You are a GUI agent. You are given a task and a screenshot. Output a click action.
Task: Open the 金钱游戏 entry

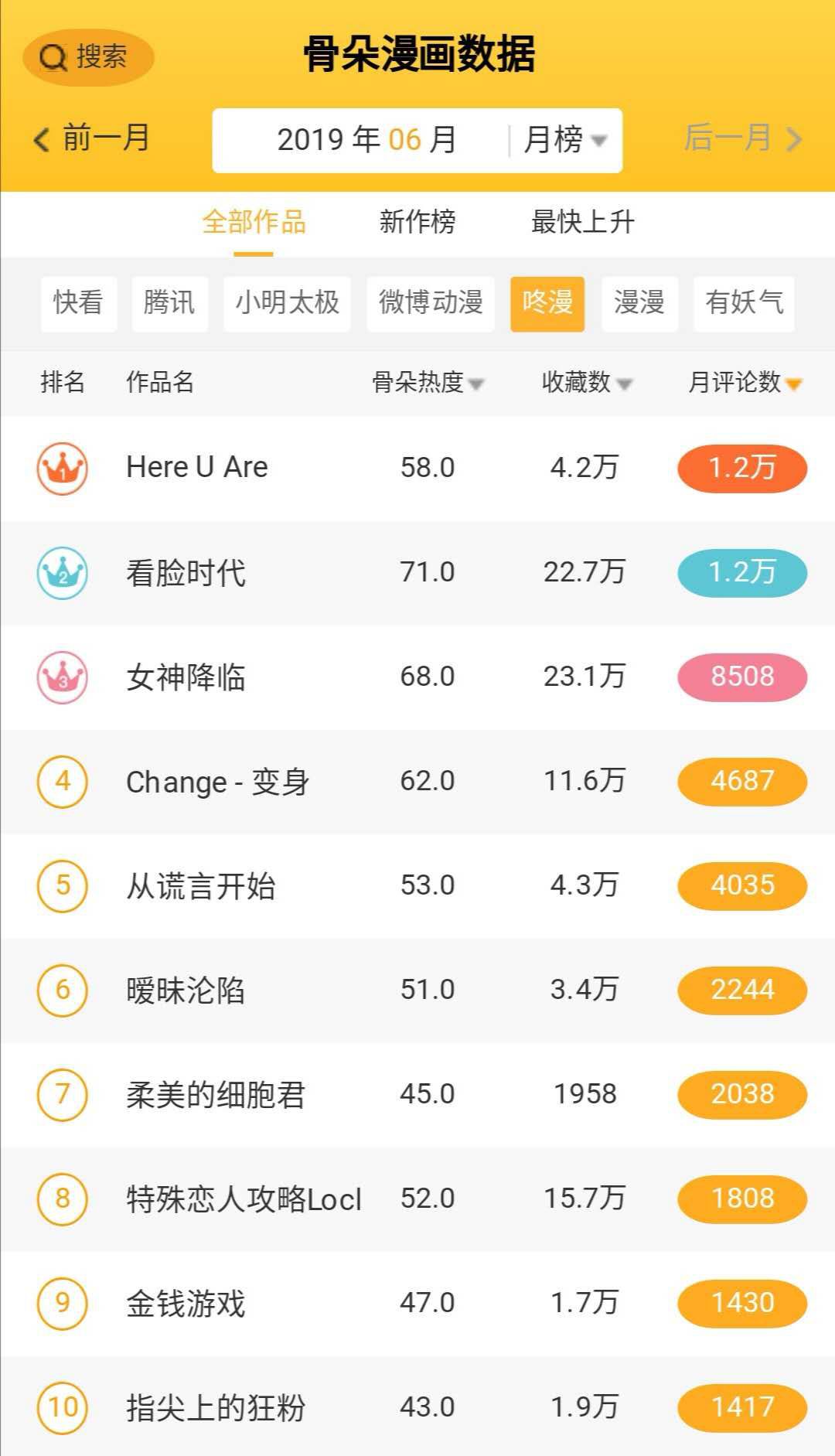pos(417,1303)
